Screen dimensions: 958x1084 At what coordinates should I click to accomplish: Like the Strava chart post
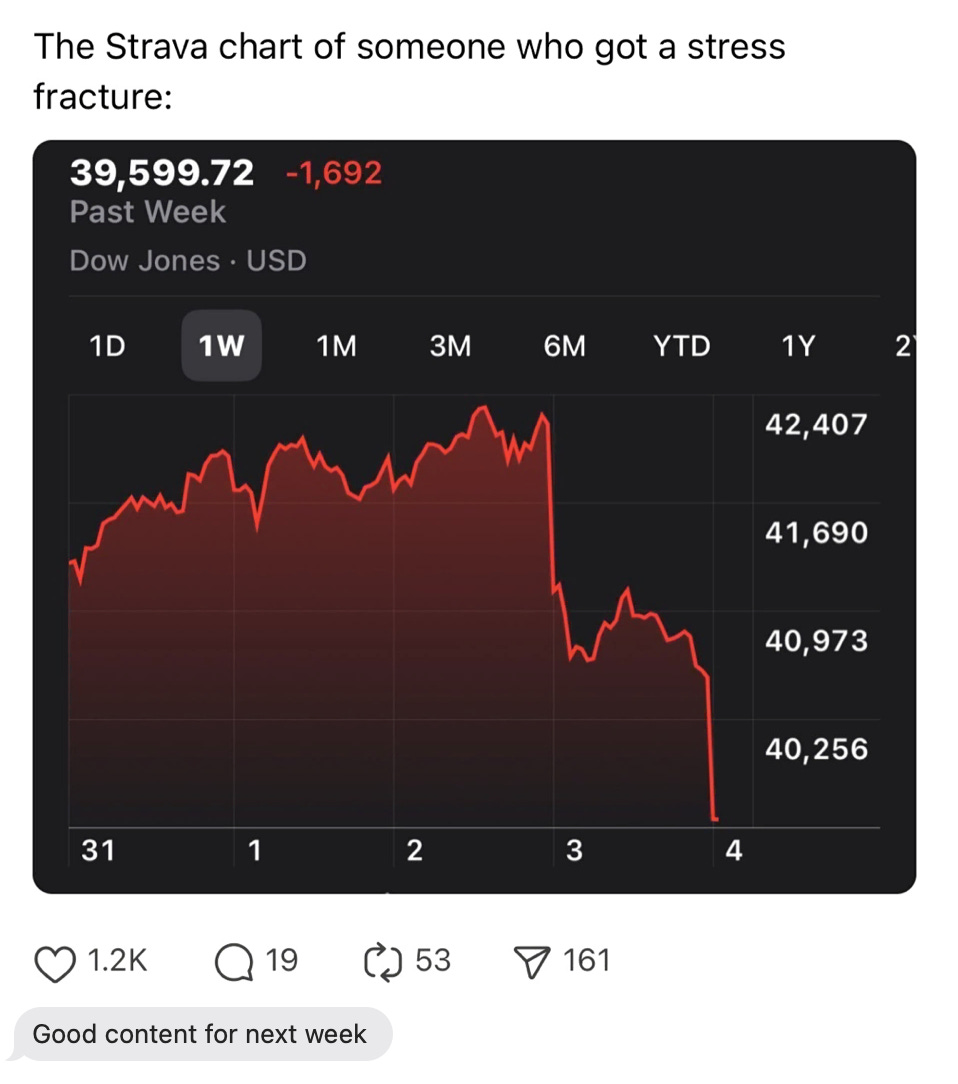coord(56,962)
